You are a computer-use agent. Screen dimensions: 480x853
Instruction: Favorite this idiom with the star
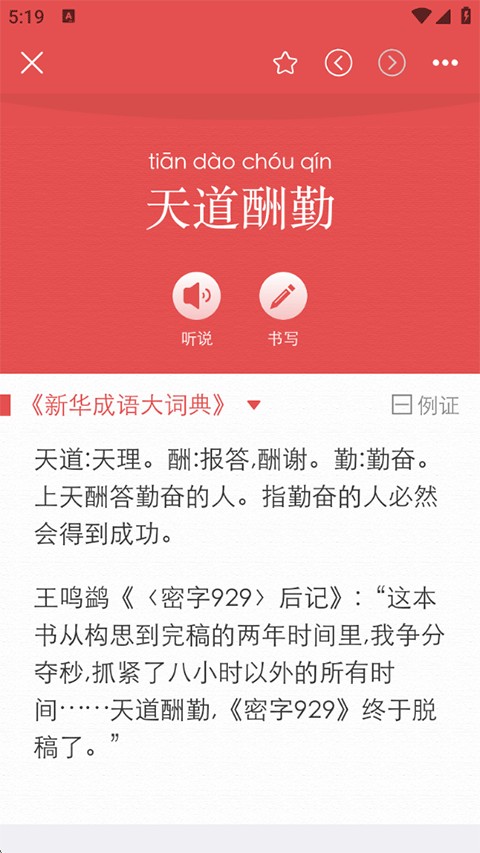[285, 63]
